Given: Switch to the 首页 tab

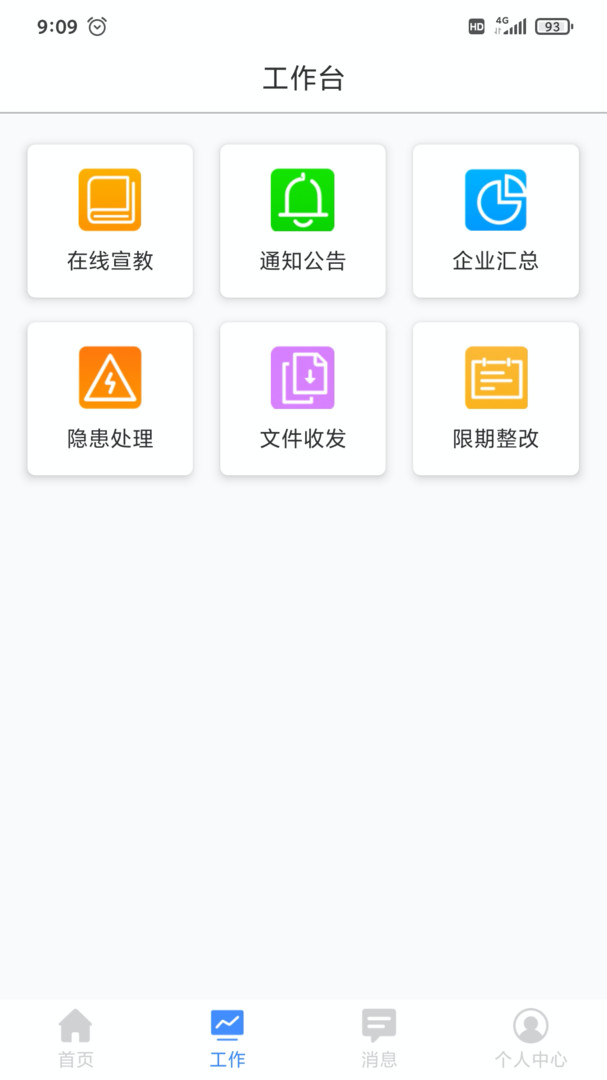Looking at the screenshot, I should [x=76, y=1038].
